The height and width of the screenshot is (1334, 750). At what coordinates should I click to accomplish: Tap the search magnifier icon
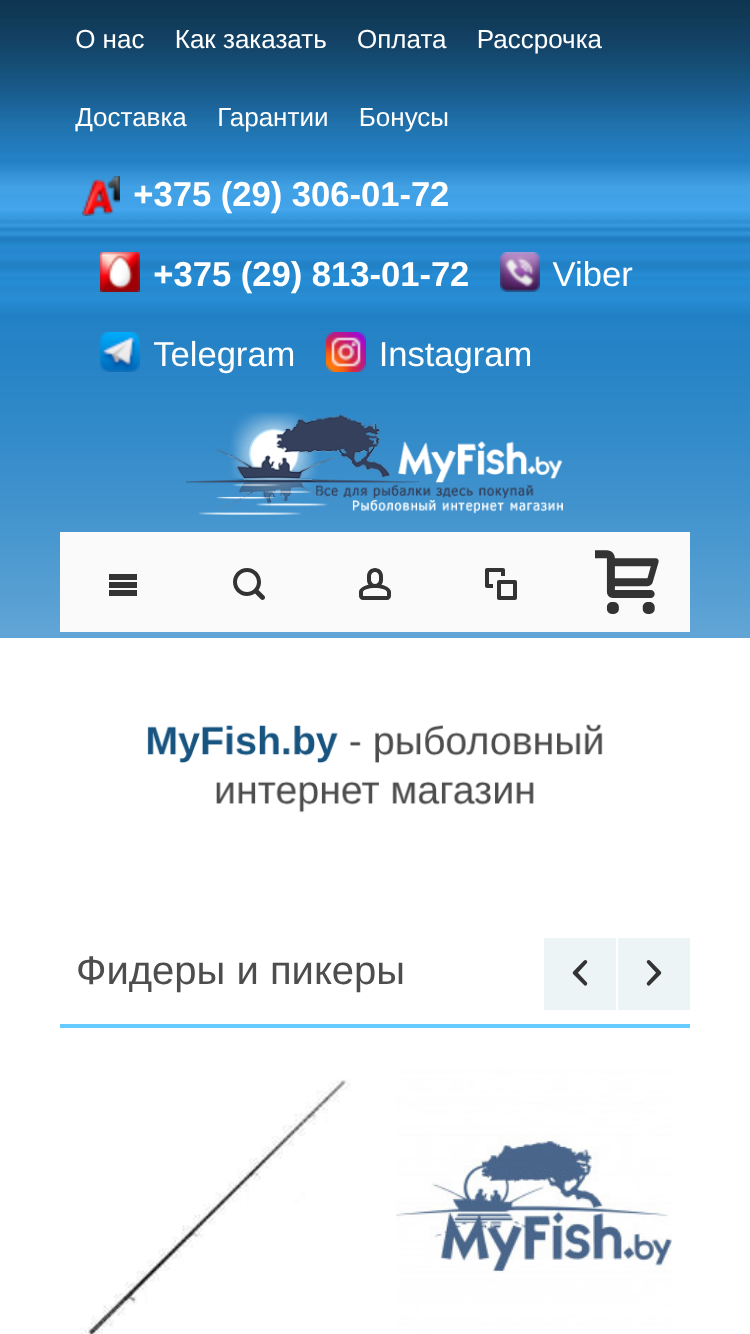point(249,584)
